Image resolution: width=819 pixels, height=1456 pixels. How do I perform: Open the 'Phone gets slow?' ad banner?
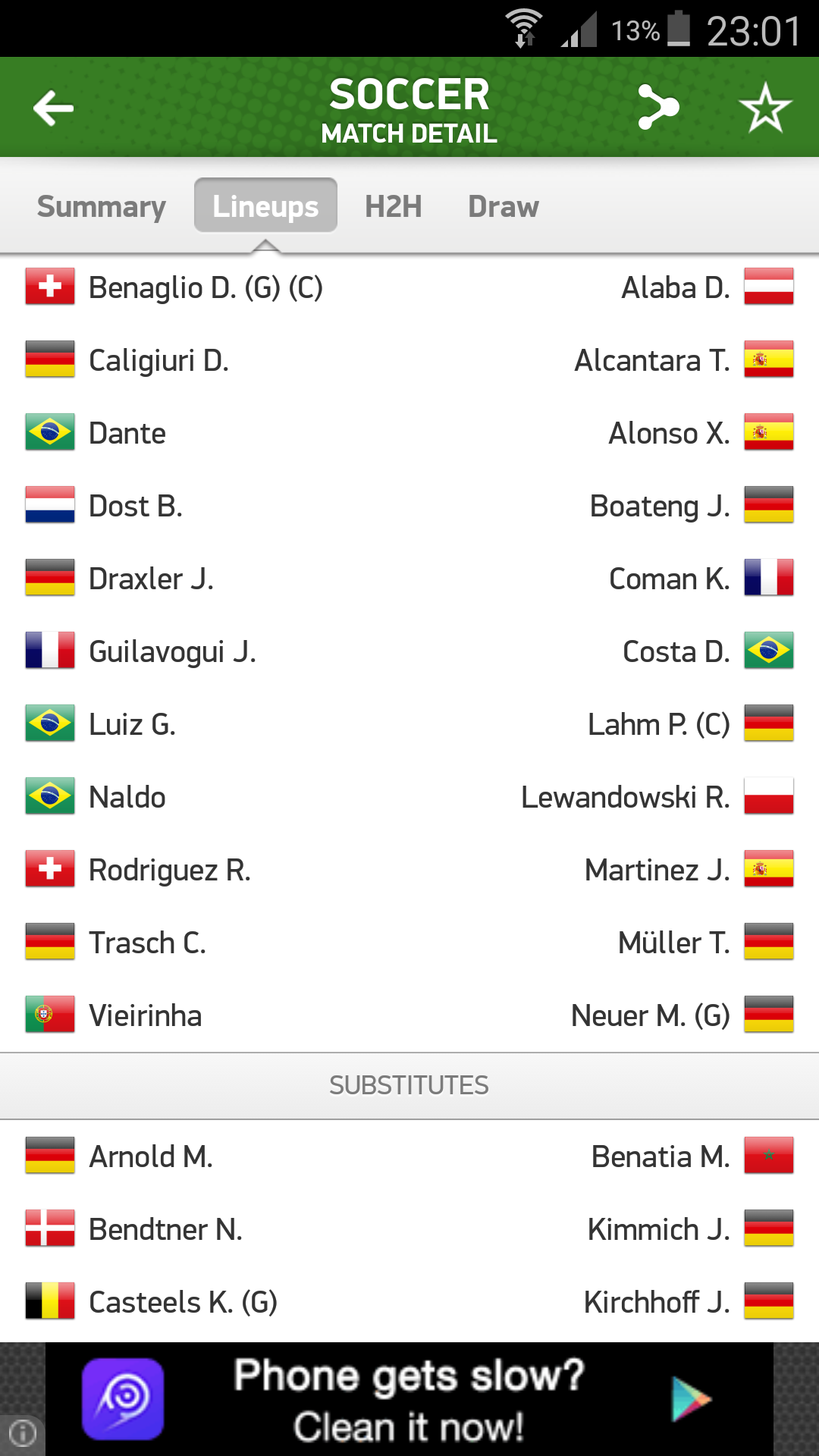(x=409, y=1400)
